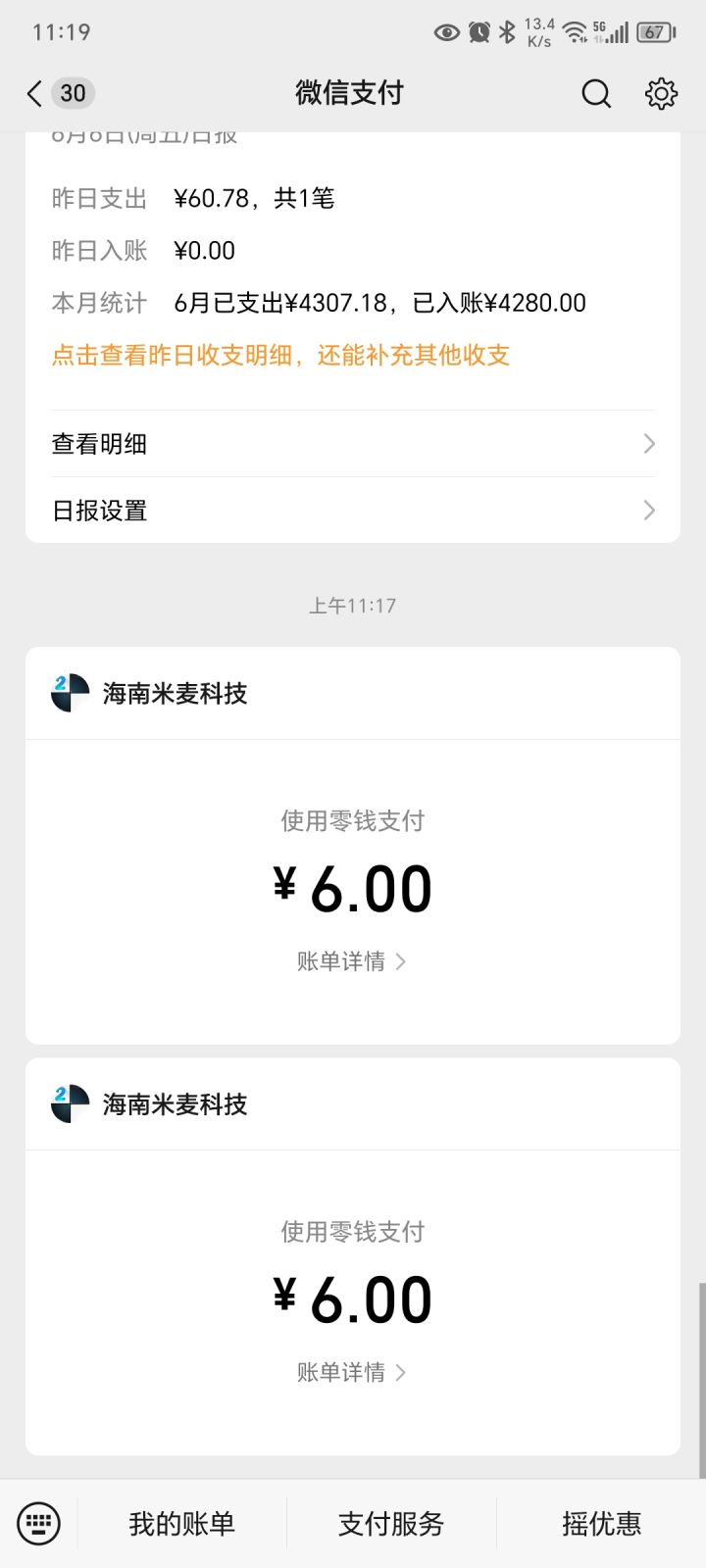Image resolution: width=706 pixels, height=1568 pixels.
Task: Open the settings gear
Action: point(661,93)
